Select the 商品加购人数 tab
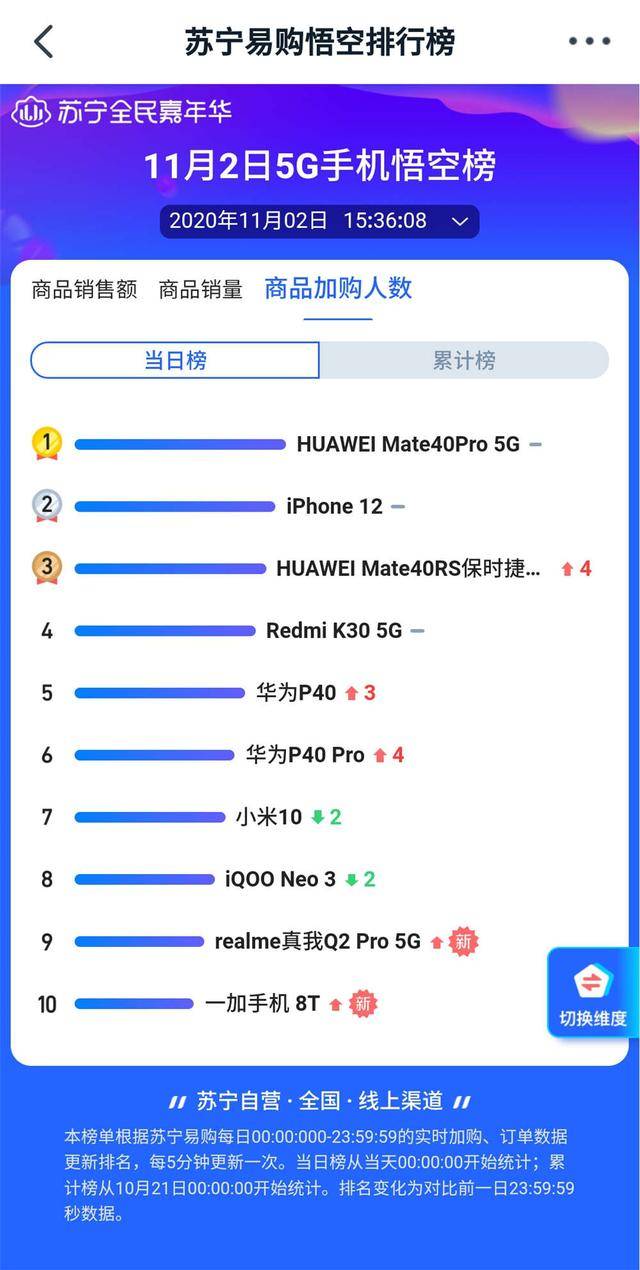 coord(338,289)
